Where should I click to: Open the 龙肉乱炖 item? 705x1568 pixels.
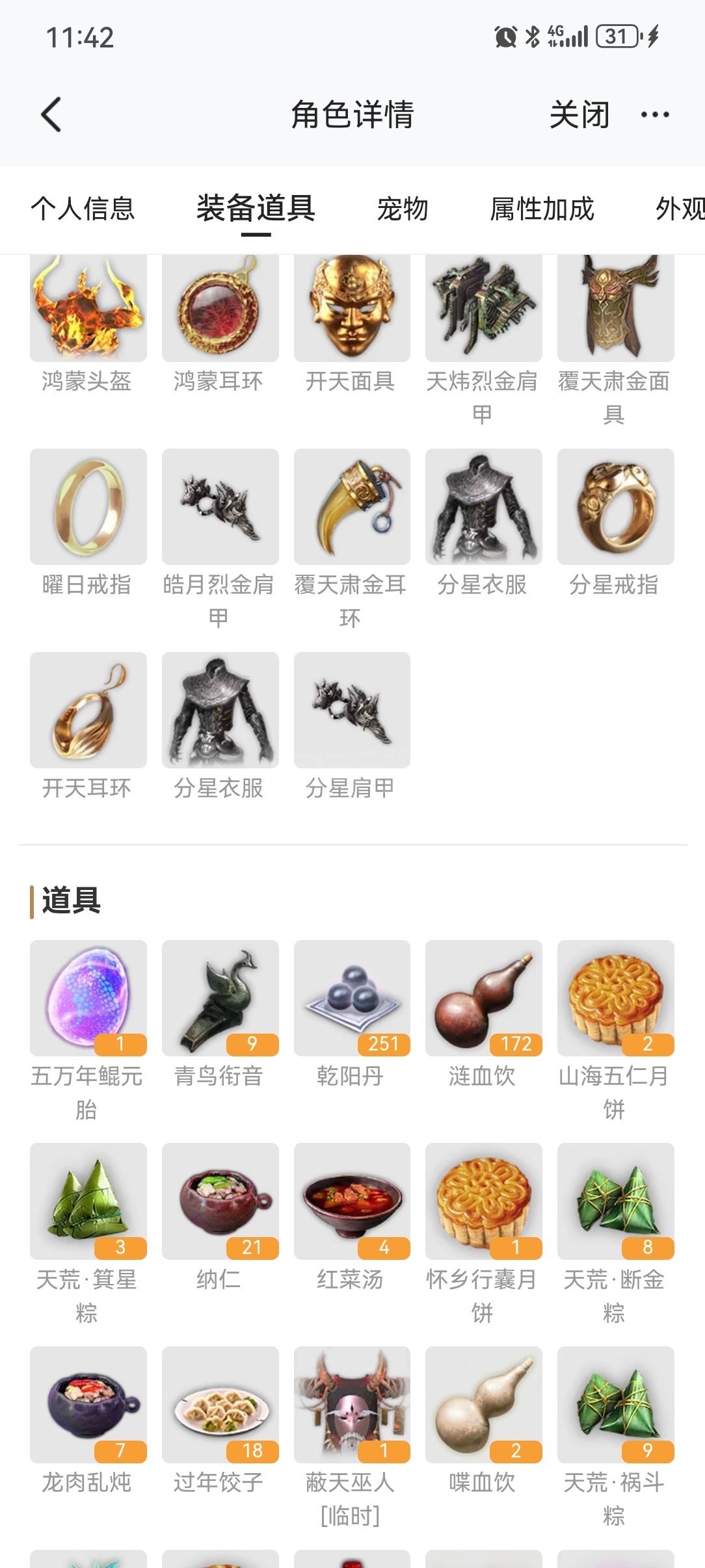pyautogui.click(x=88, y=1404)
